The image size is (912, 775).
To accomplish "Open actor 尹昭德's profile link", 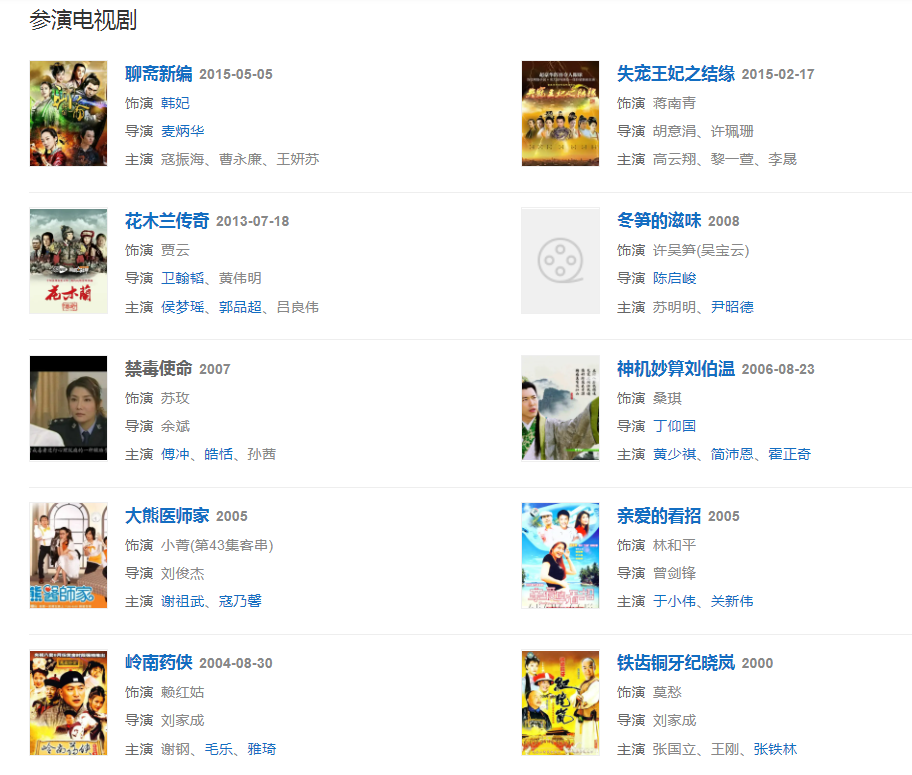I will (x=733, y=307).
